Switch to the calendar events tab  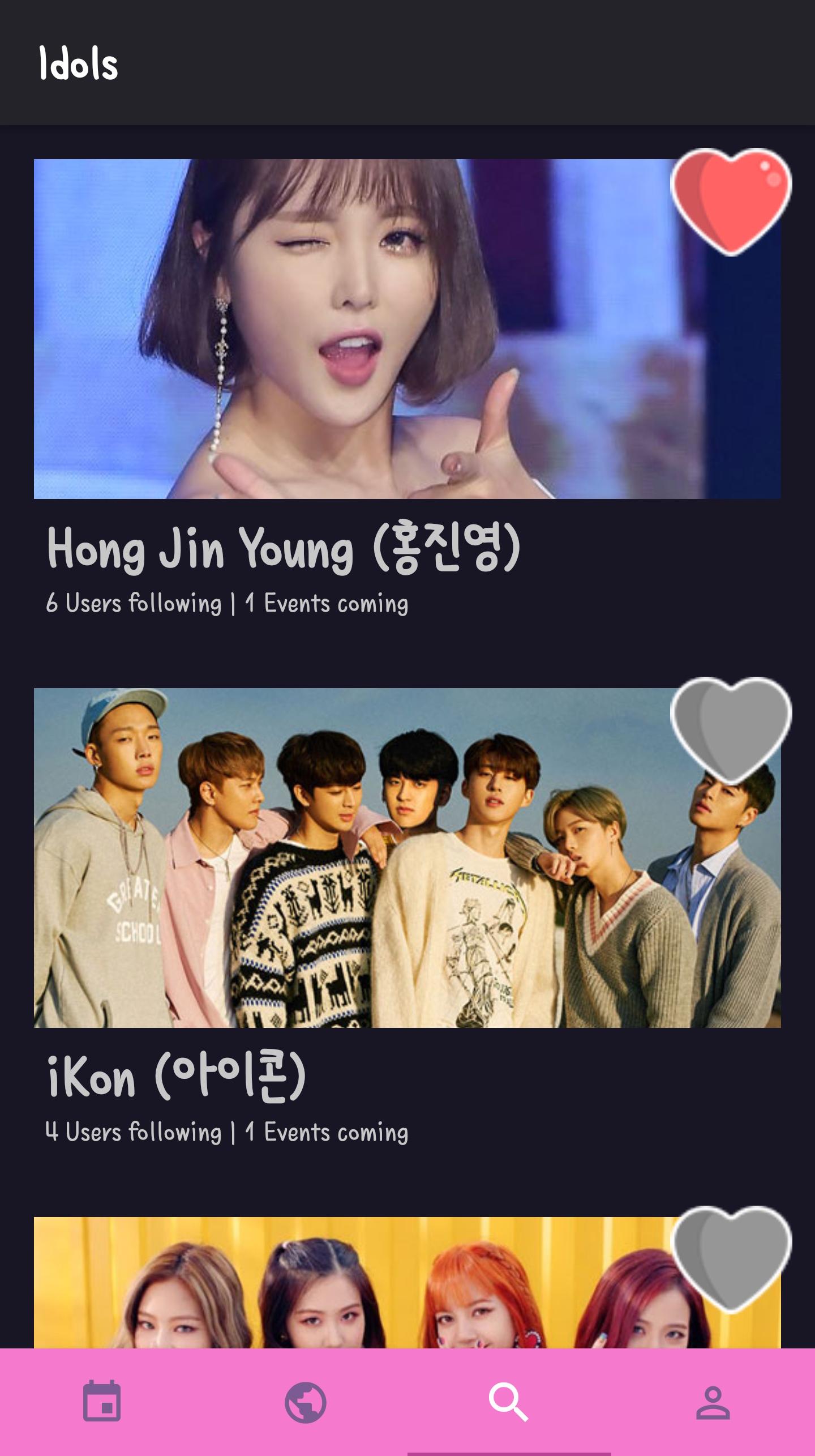[x=102, y=1402]
